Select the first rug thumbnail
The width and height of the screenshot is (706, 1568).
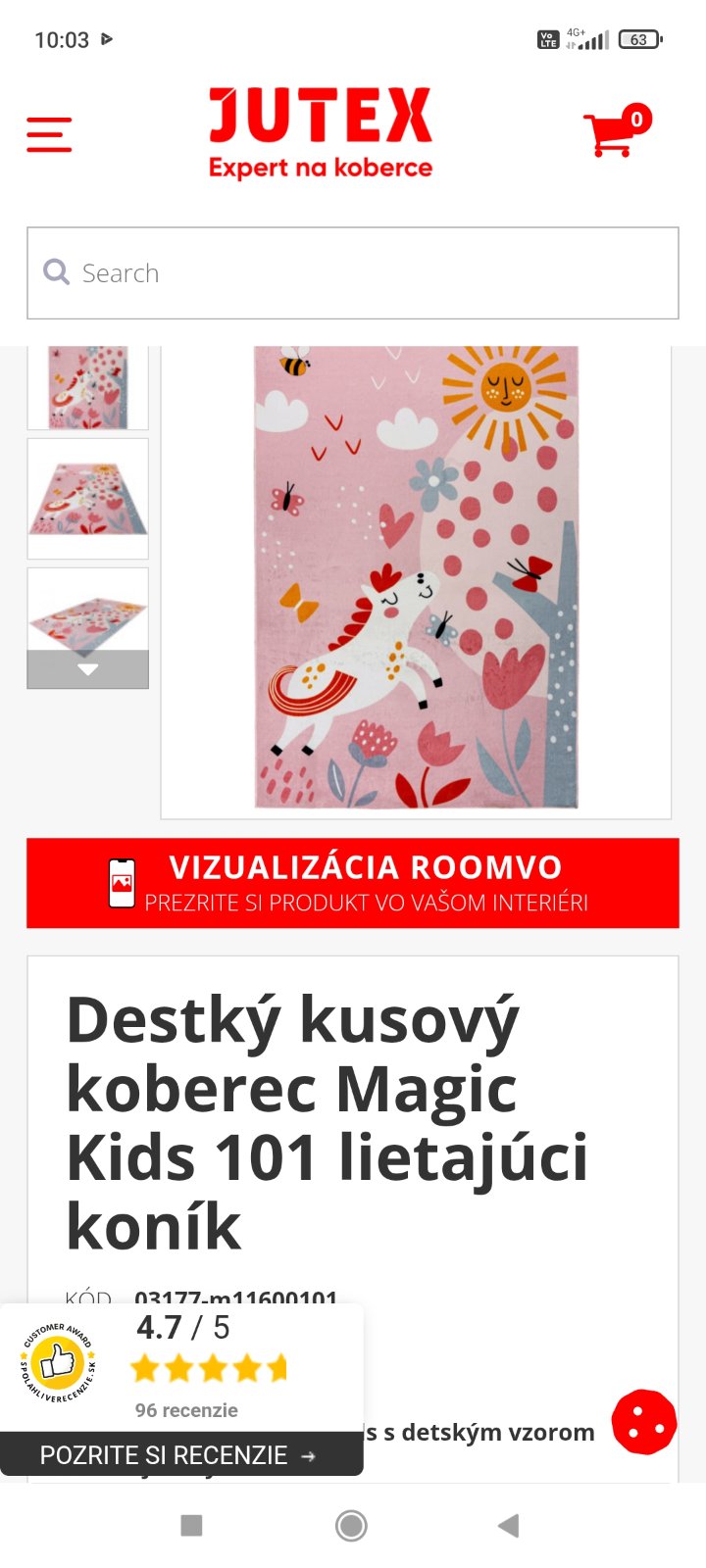point(87,387)
